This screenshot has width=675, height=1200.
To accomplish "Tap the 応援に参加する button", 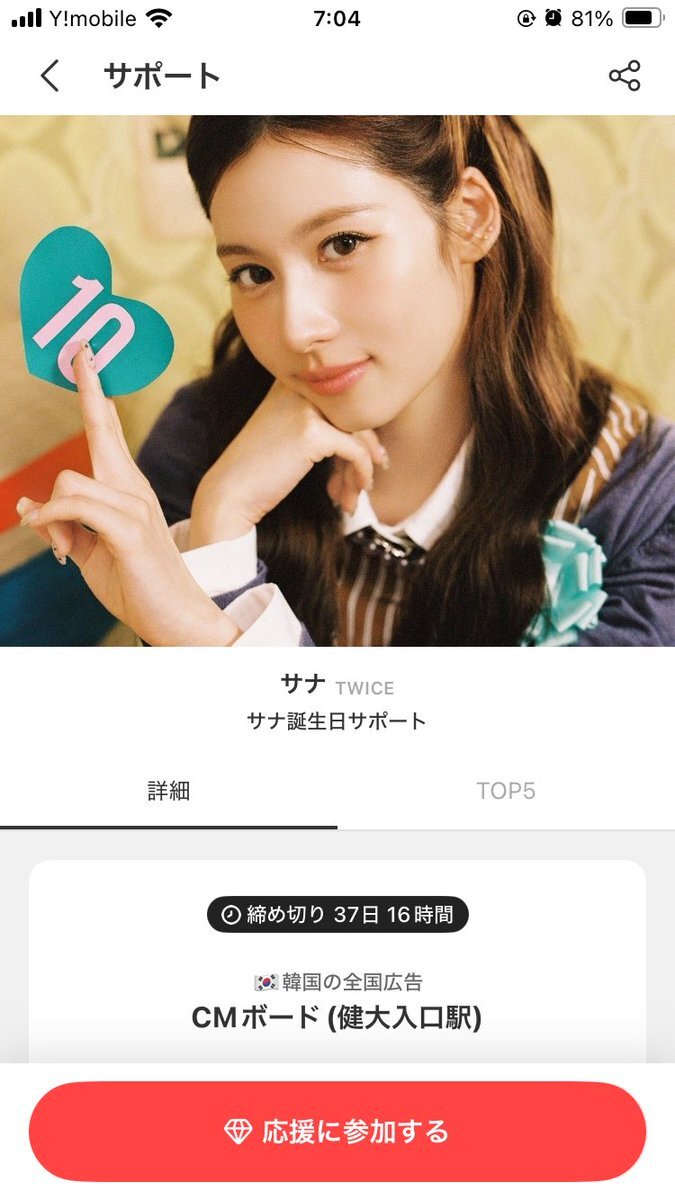I will coord(337,1131).
